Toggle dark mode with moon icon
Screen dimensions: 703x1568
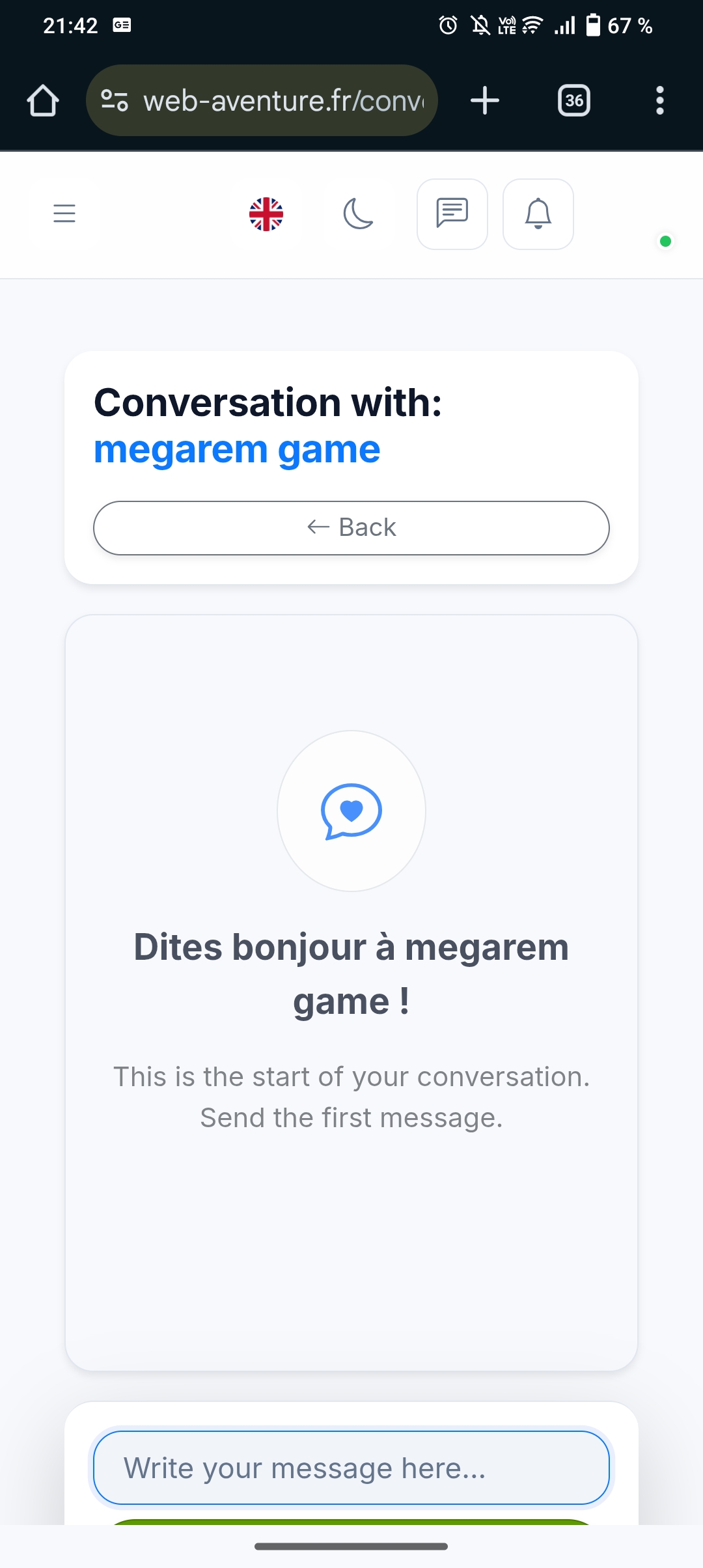[358, 214]
